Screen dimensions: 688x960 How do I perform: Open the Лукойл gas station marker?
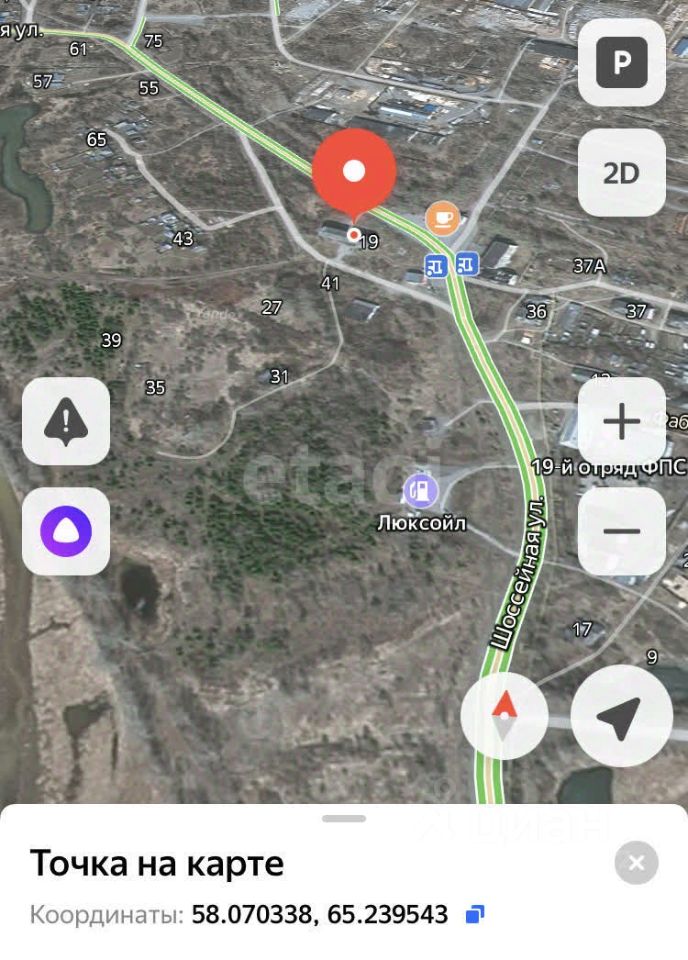point(421,491)
